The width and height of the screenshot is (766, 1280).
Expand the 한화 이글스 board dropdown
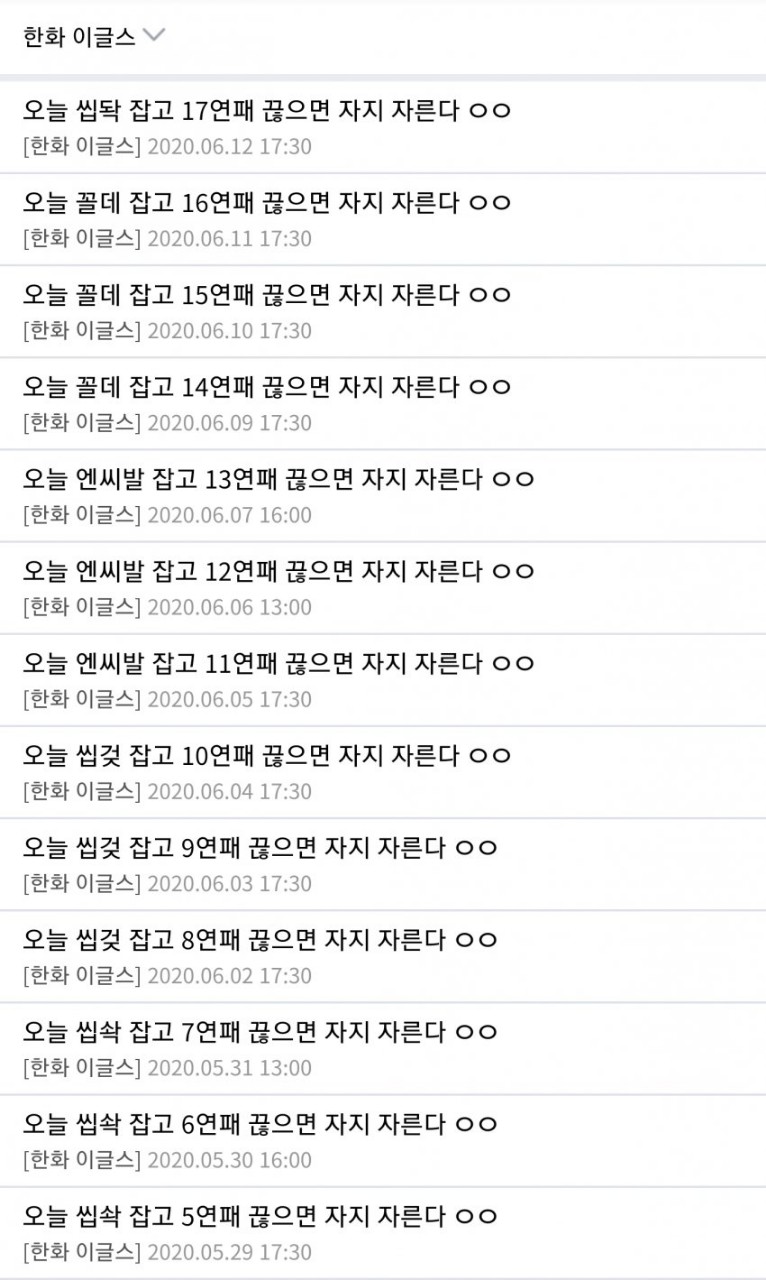coord(94,37)
